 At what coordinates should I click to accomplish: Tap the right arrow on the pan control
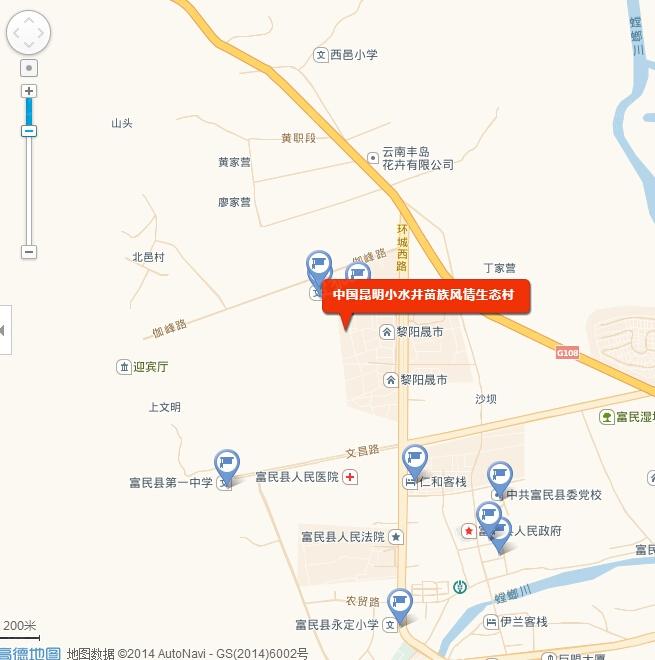click(x=41, y=33)
